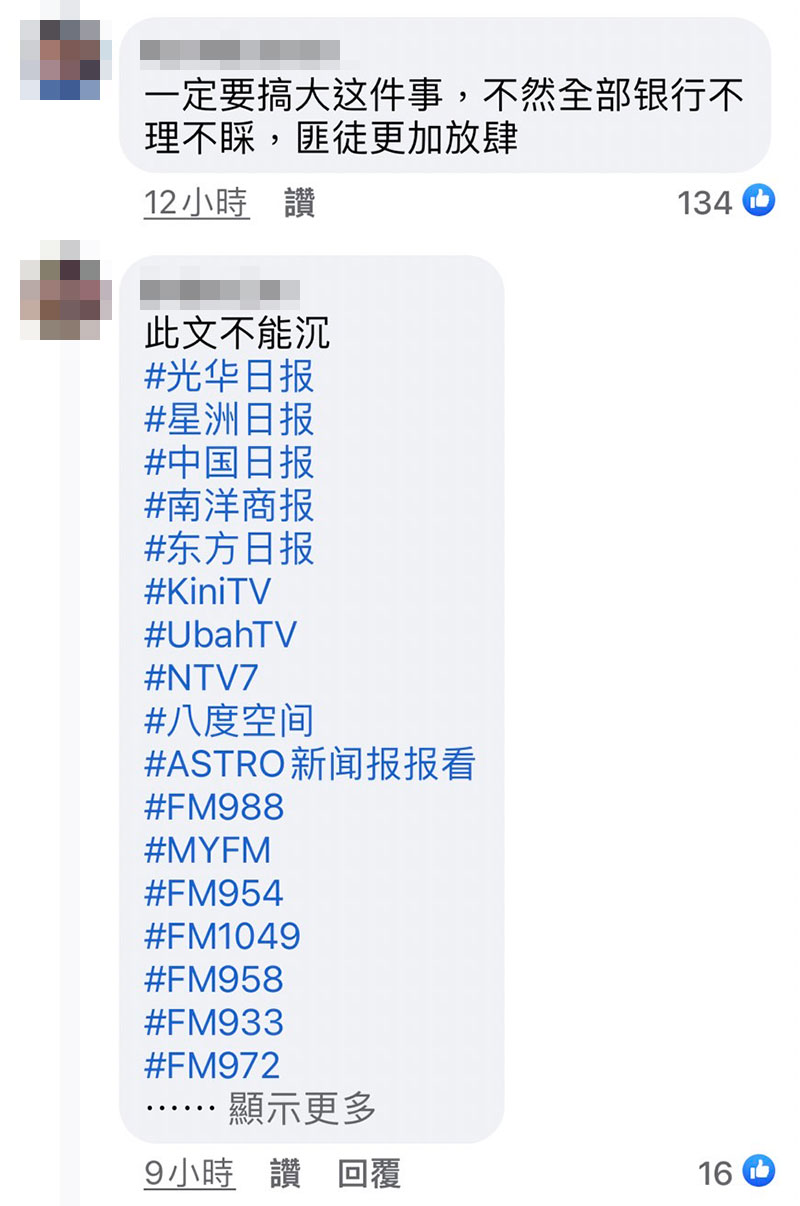View the 16 reactions on the hashtag comment

[735, 1173]
